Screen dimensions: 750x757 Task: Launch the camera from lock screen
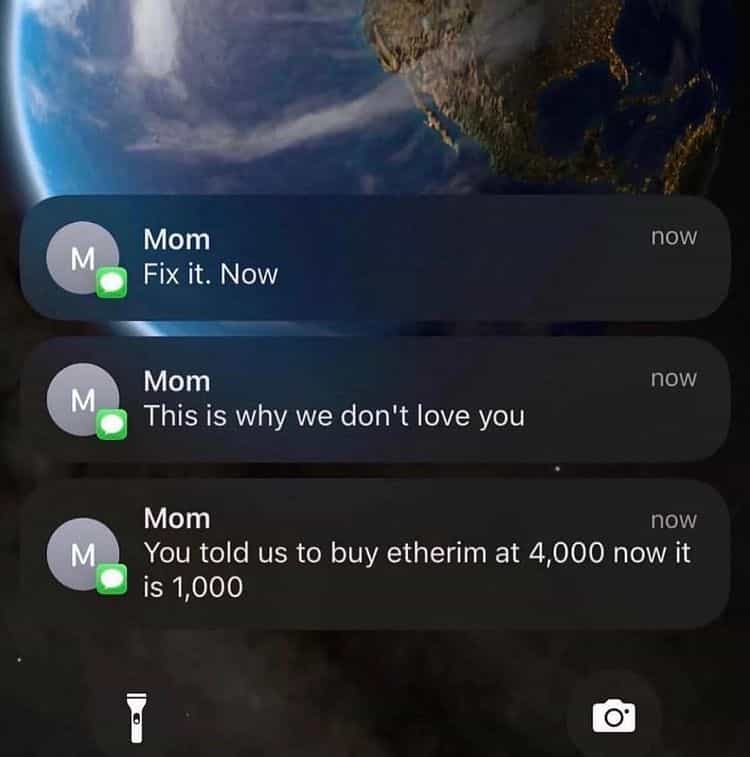(613, 716)
